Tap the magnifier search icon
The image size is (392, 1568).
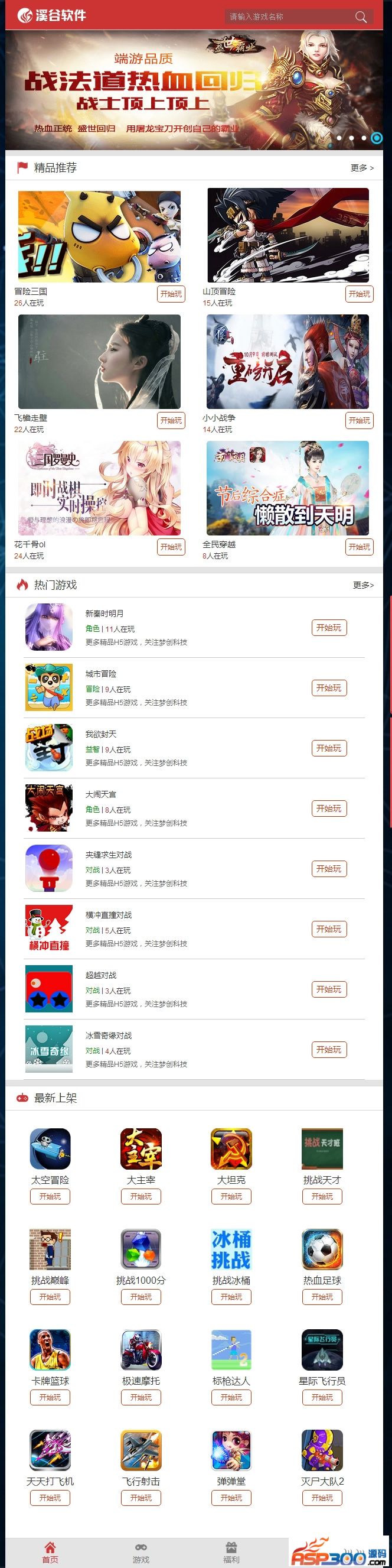click(361, 17)
